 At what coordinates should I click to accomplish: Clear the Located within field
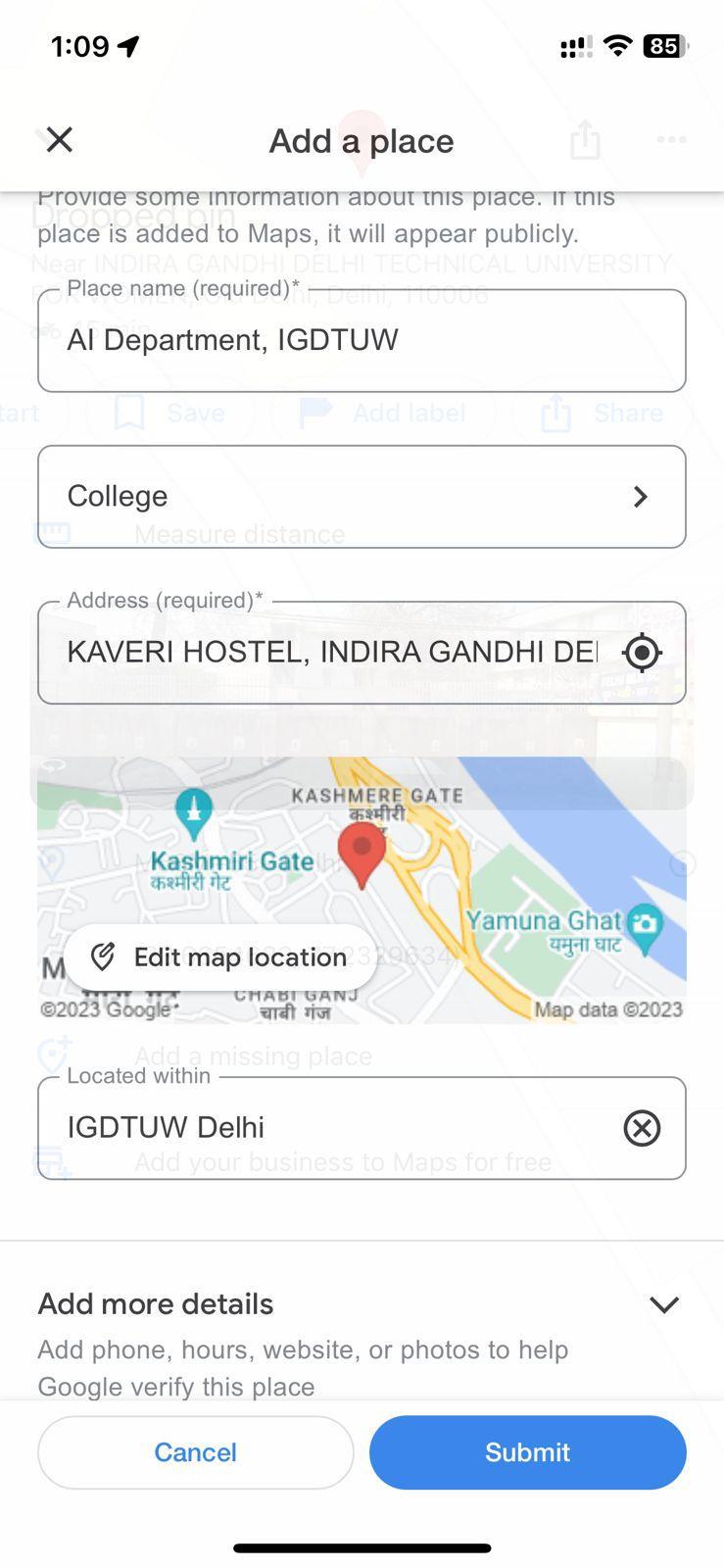pos(642,1128)
